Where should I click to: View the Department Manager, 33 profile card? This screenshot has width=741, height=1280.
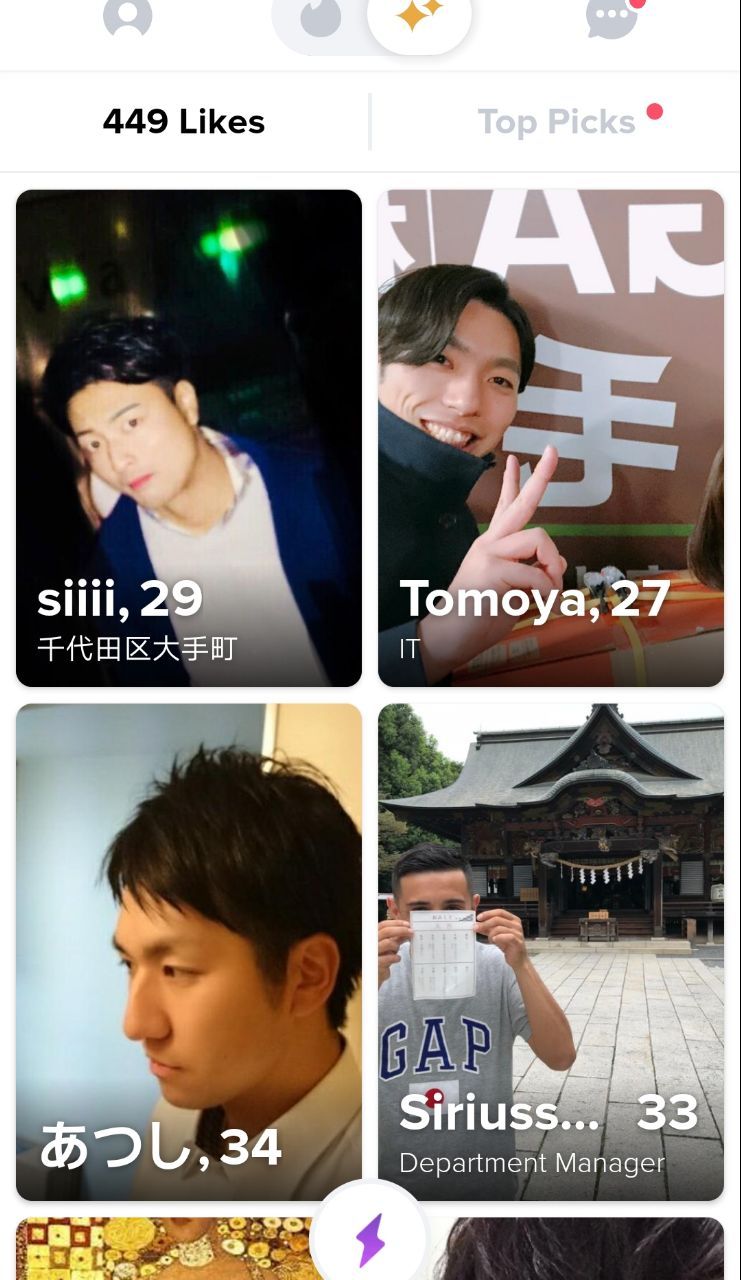551,952
